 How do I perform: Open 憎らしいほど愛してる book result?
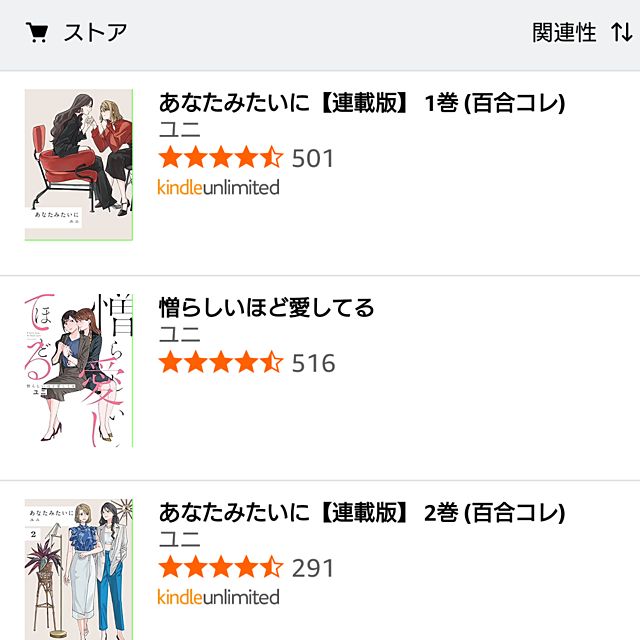click(x=267, y=307)
